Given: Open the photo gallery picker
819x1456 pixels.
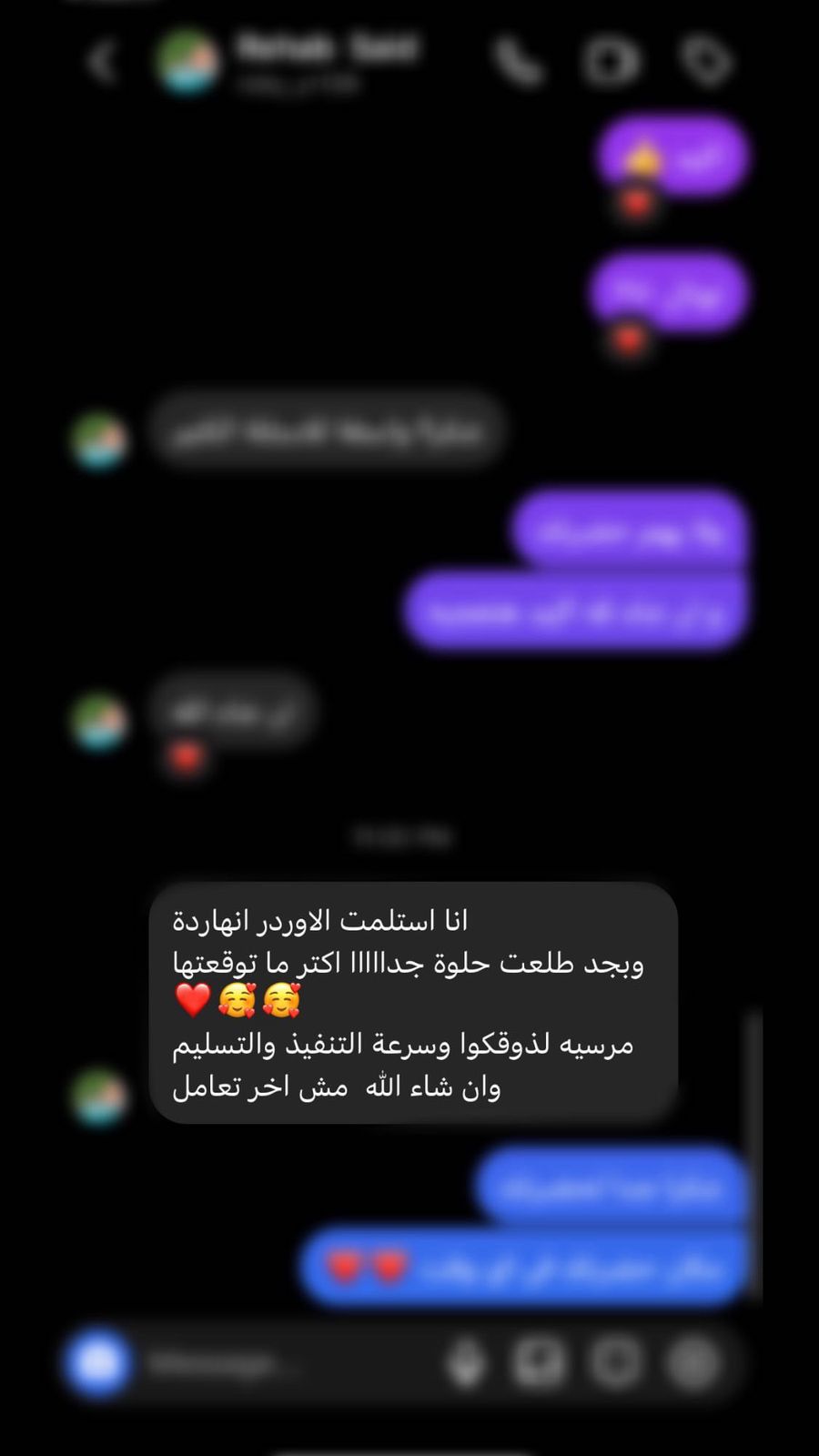Looking at the screenshot, I should 539,1363.
